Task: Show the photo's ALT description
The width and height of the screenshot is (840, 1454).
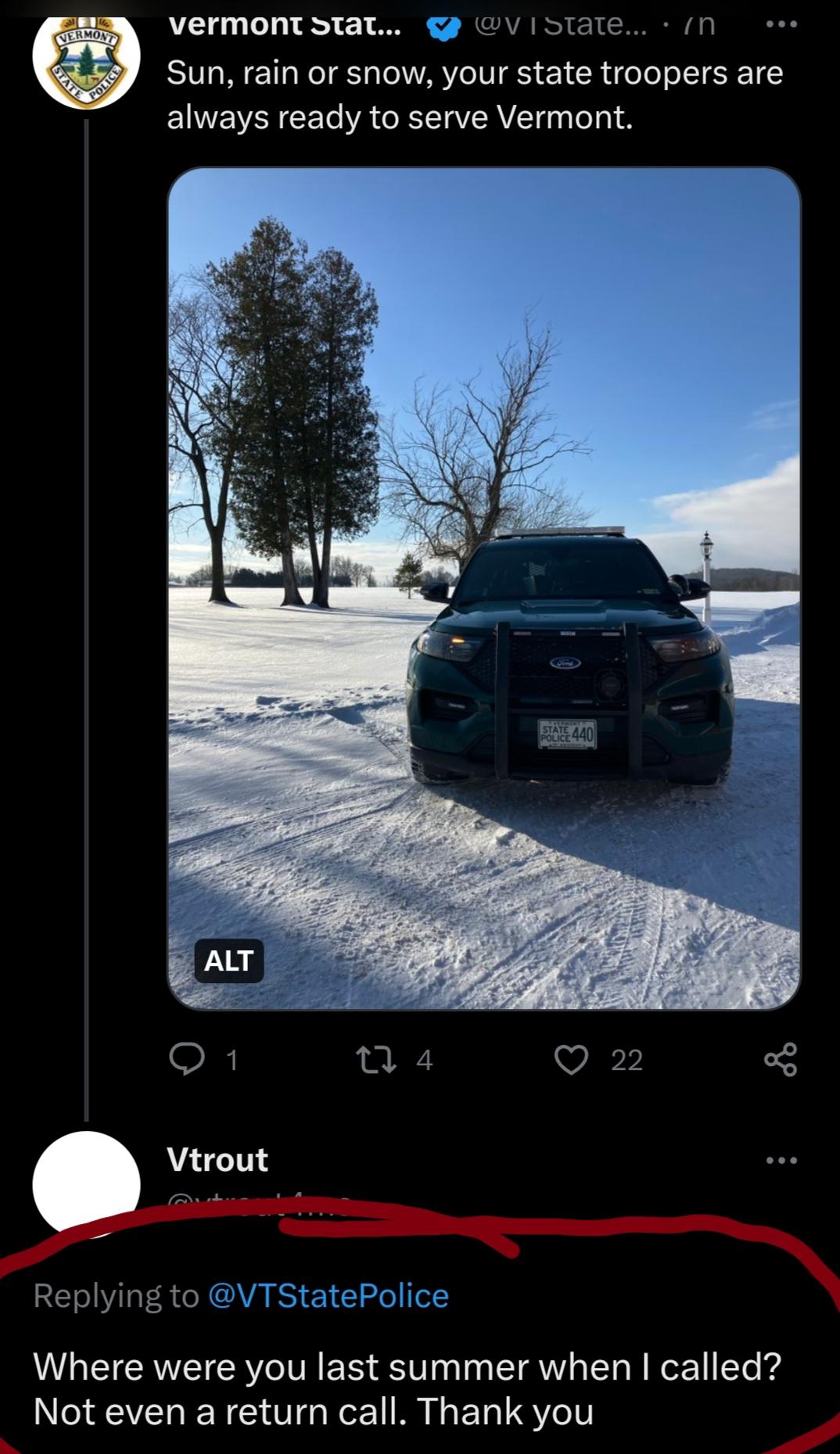Action: pos(228,960)
